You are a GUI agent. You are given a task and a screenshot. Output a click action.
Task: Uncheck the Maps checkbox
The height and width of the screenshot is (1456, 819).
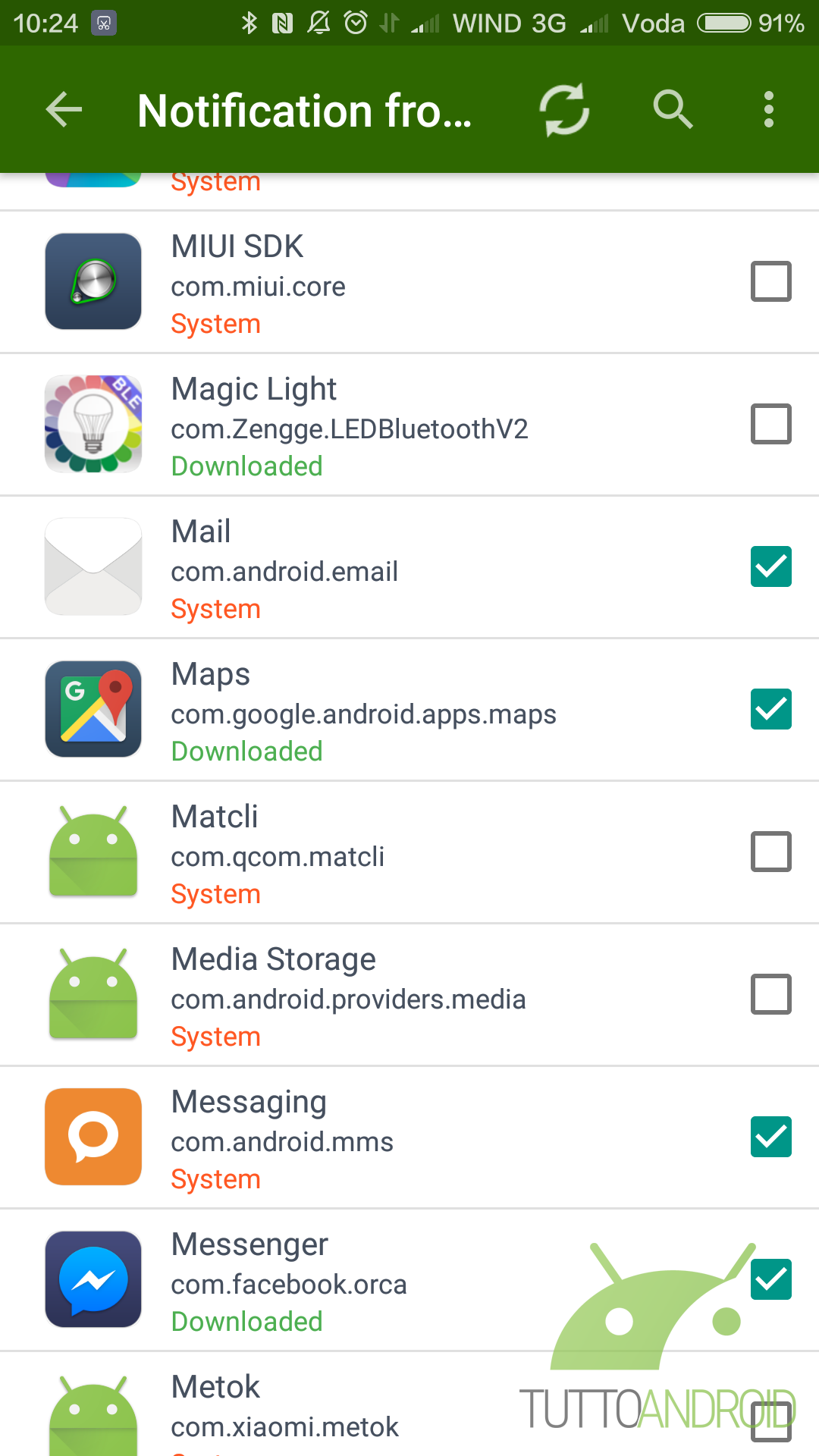(x=771, y=709)
